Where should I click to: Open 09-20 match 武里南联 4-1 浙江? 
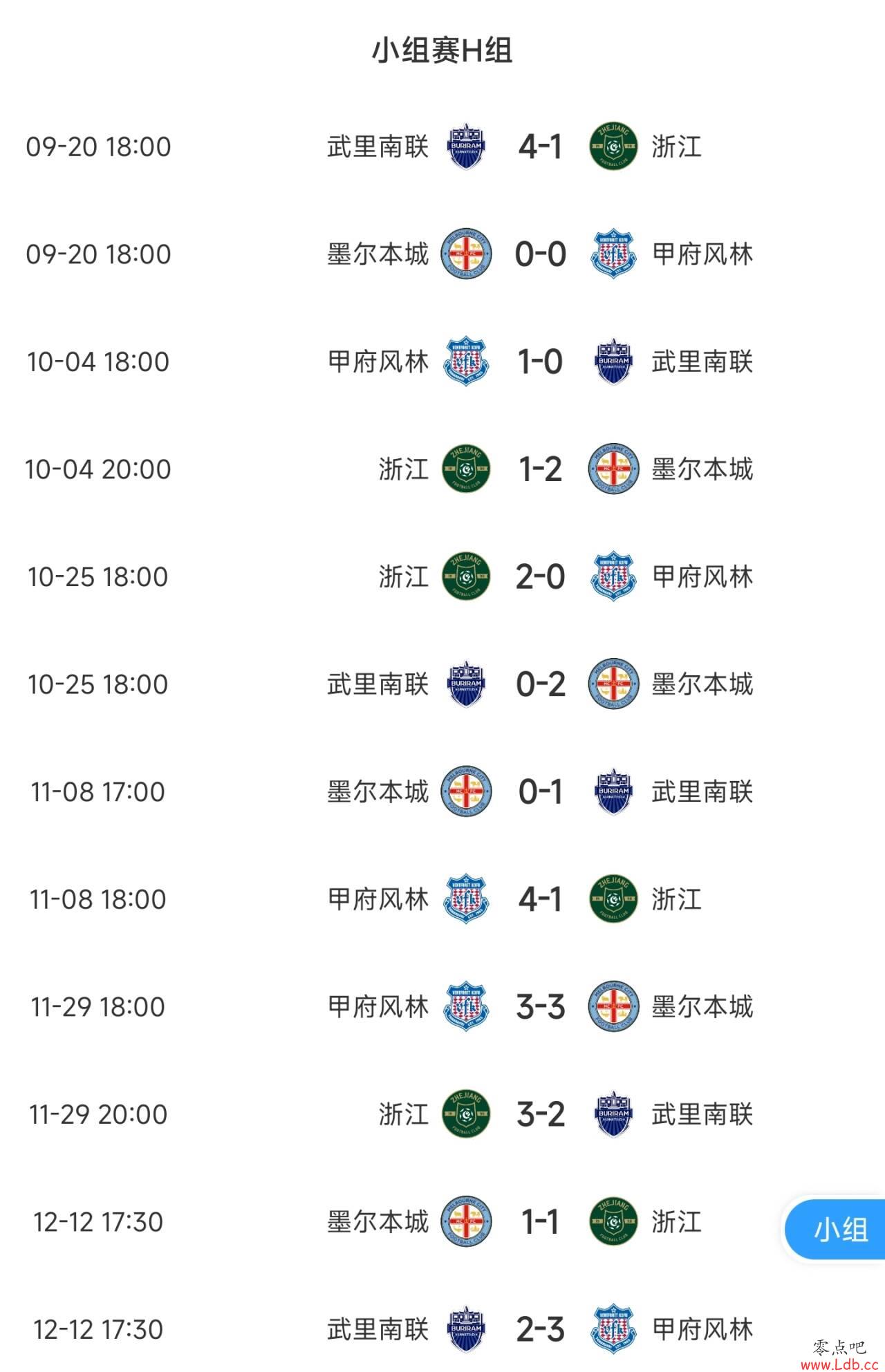(x=540, y=147)
